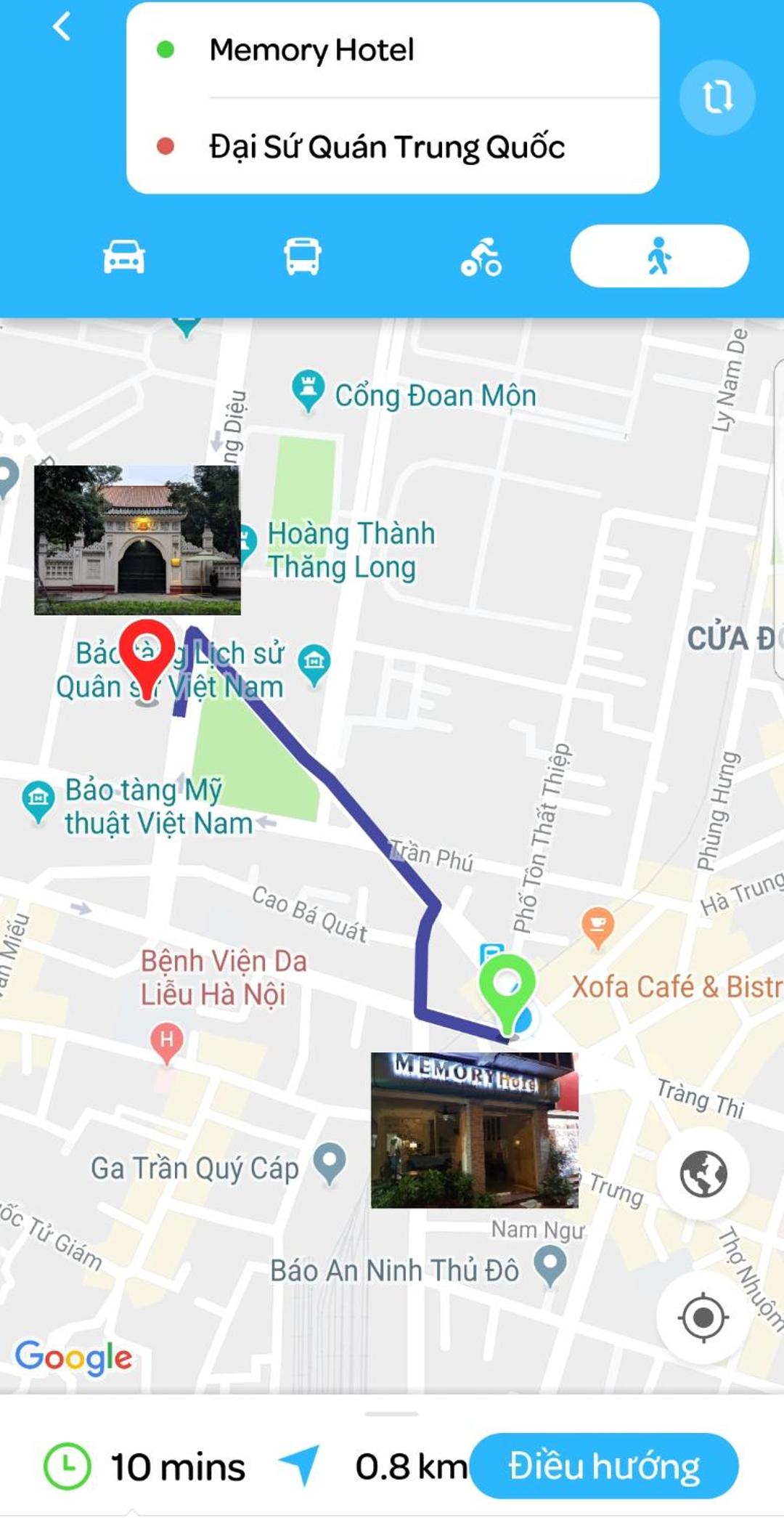Change destination Đại Sứ Quán Trung Quốc
The width and height of the screenshot is (784, 1518).
[x=392, y=147]
